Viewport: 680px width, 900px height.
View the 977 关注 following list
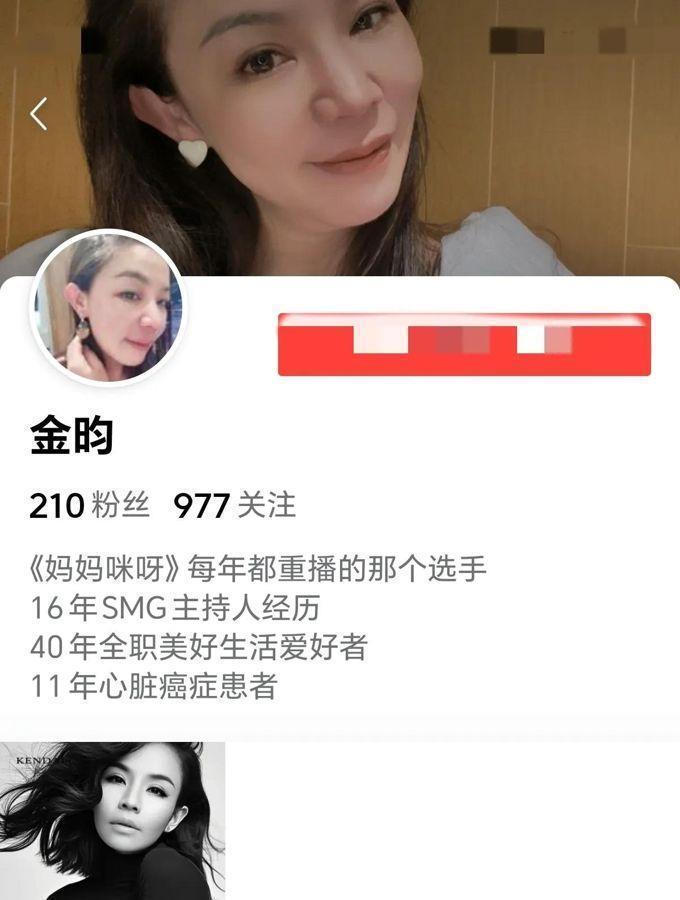235,506
